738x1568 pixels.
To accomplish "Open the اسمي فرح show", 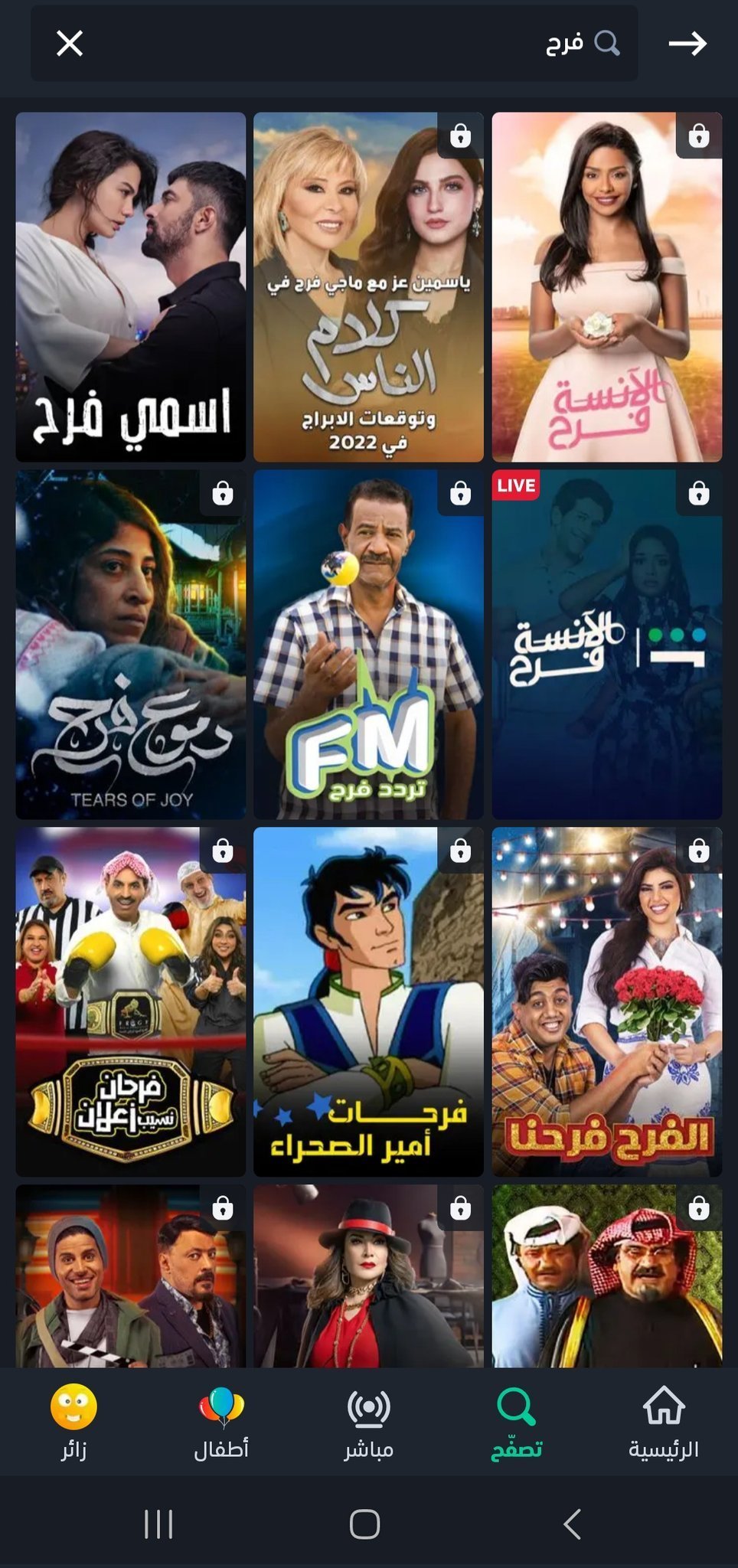I will (131, 287).
